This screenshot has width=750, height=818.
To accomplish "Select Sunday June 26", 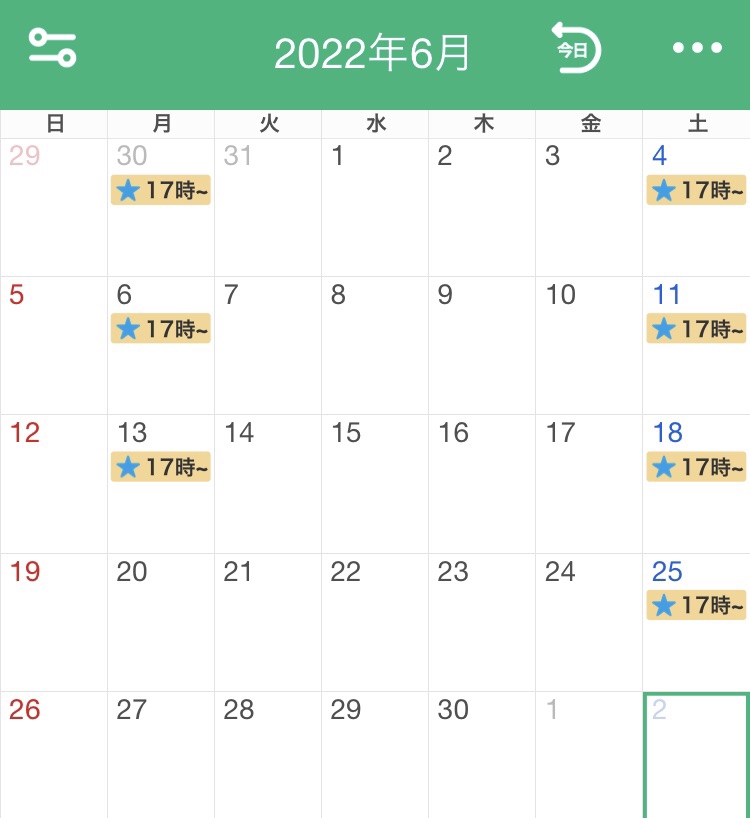I will [x=54, y=754].
